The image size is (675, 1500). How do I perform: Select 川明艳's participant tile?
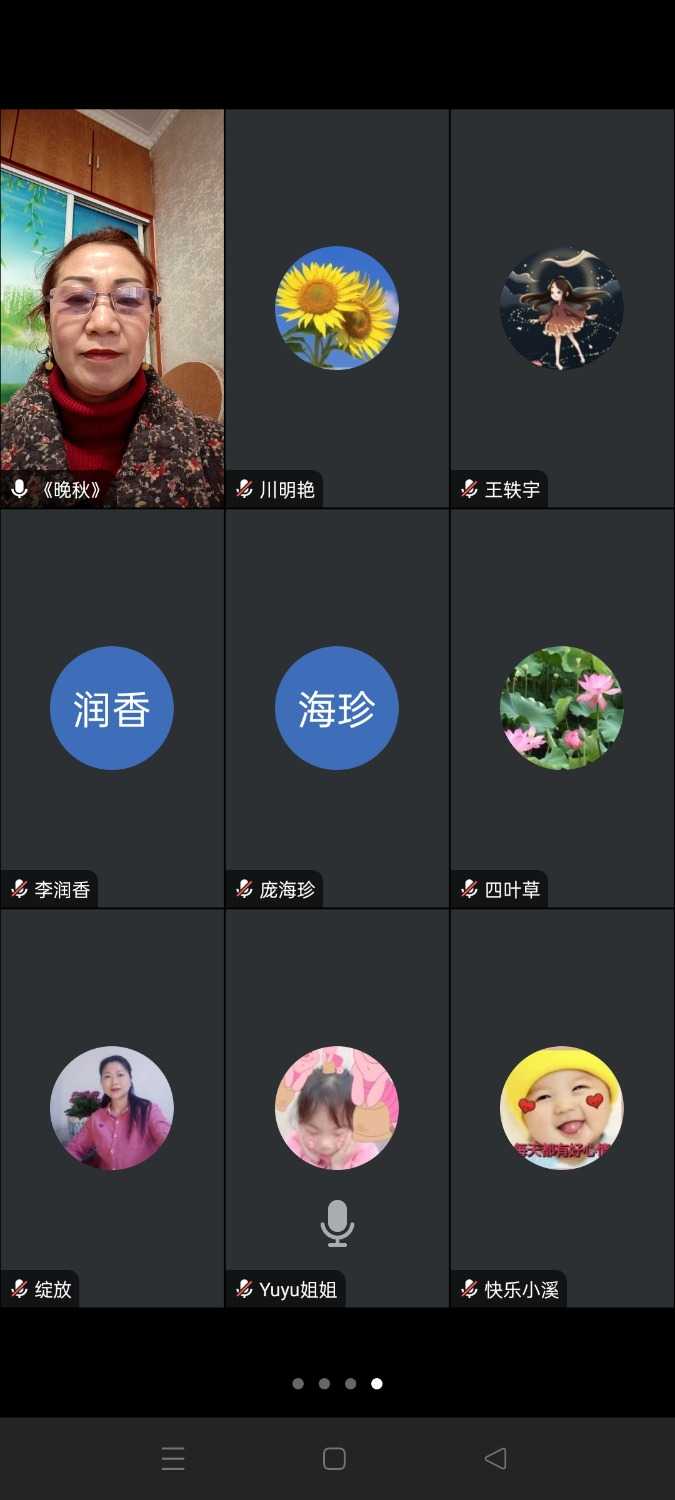(337, 308)
